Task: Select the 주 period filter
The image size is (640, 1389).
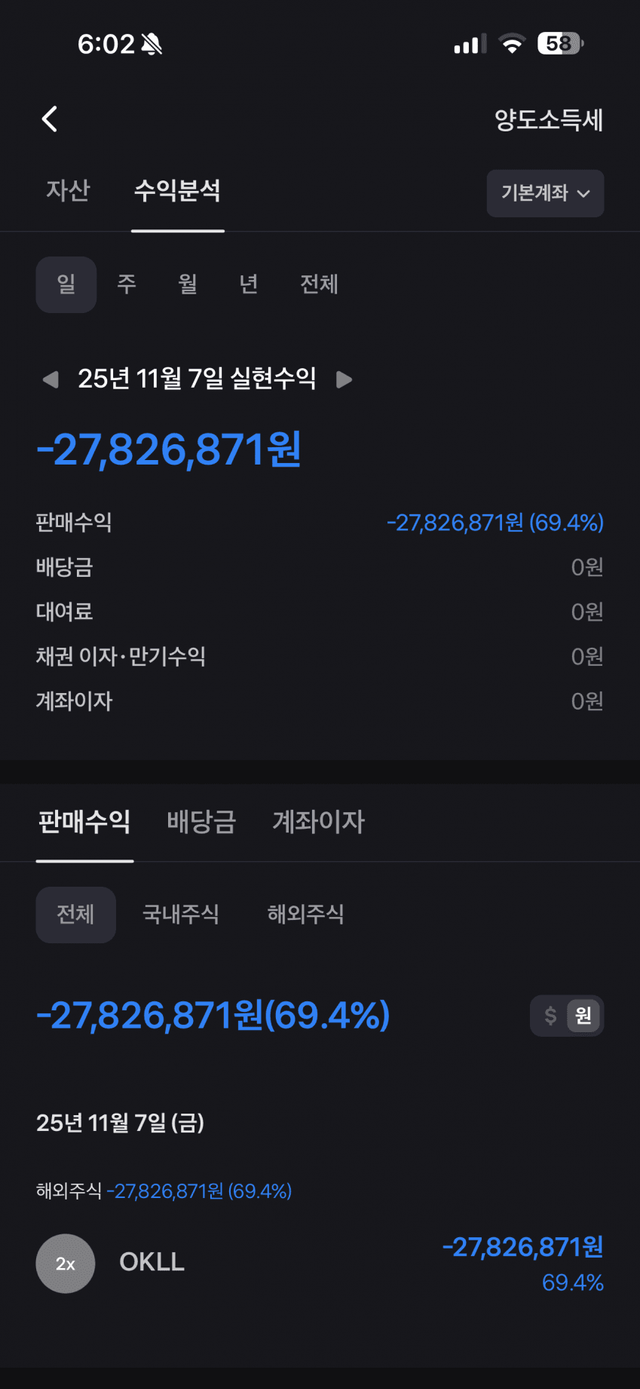Action: (x=127, y=284)
